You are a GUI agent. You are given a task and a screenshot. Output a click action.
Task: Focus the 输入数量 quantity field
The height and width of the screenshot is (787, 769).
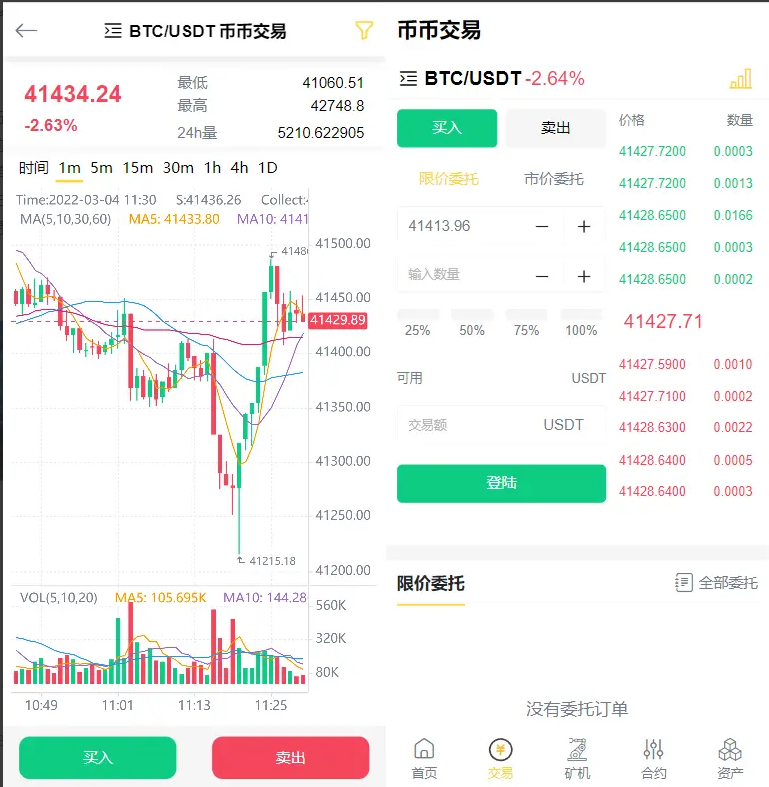[460, 274]
